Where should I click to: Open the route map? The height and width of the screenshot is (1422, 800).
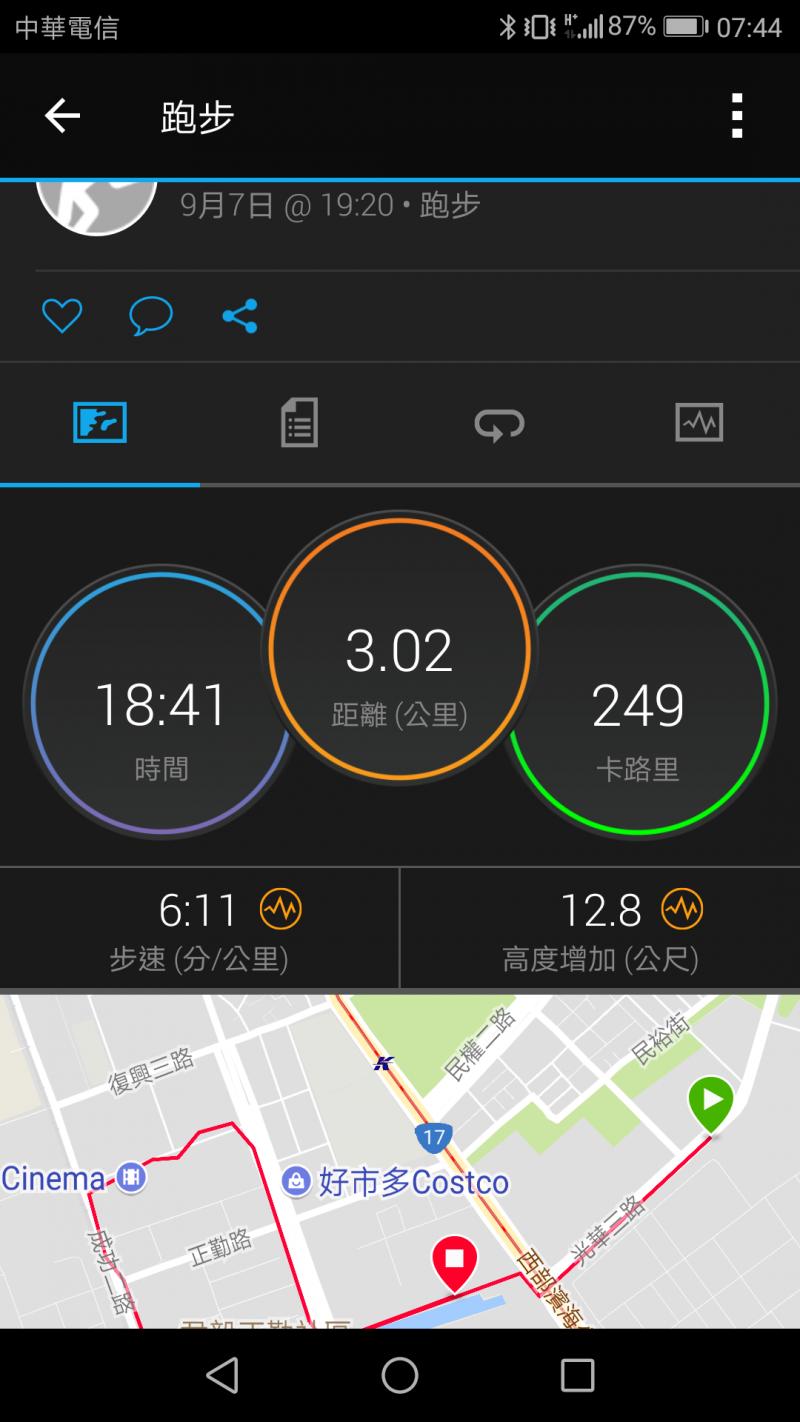pos(400,1160)
